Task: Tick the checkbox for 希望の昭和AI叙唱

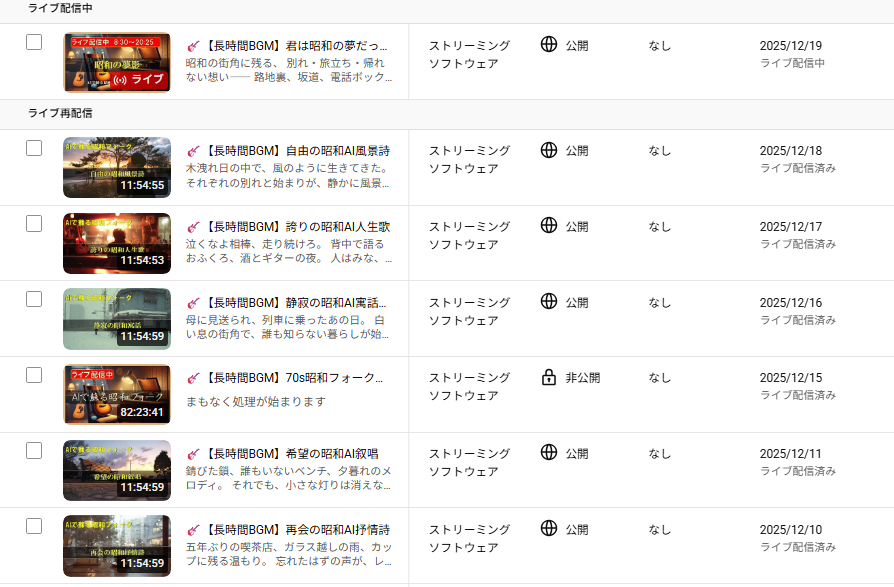Action: [34, 451]
